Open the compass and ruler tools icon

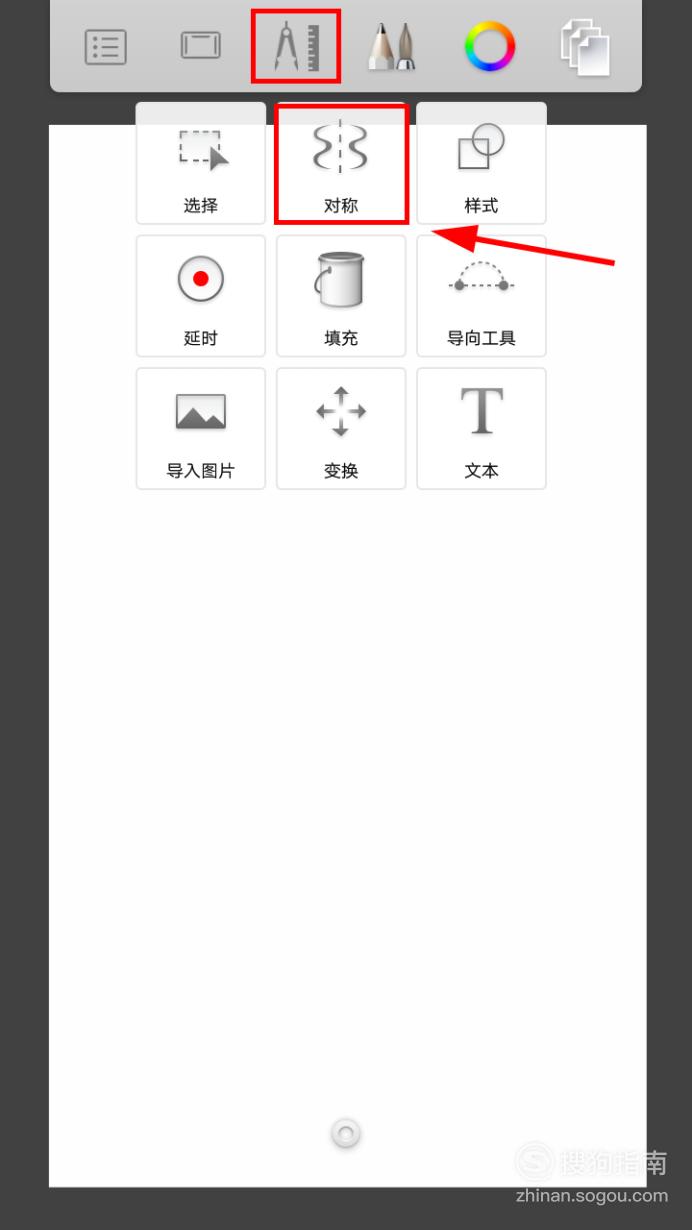click(x=296, y=46)
